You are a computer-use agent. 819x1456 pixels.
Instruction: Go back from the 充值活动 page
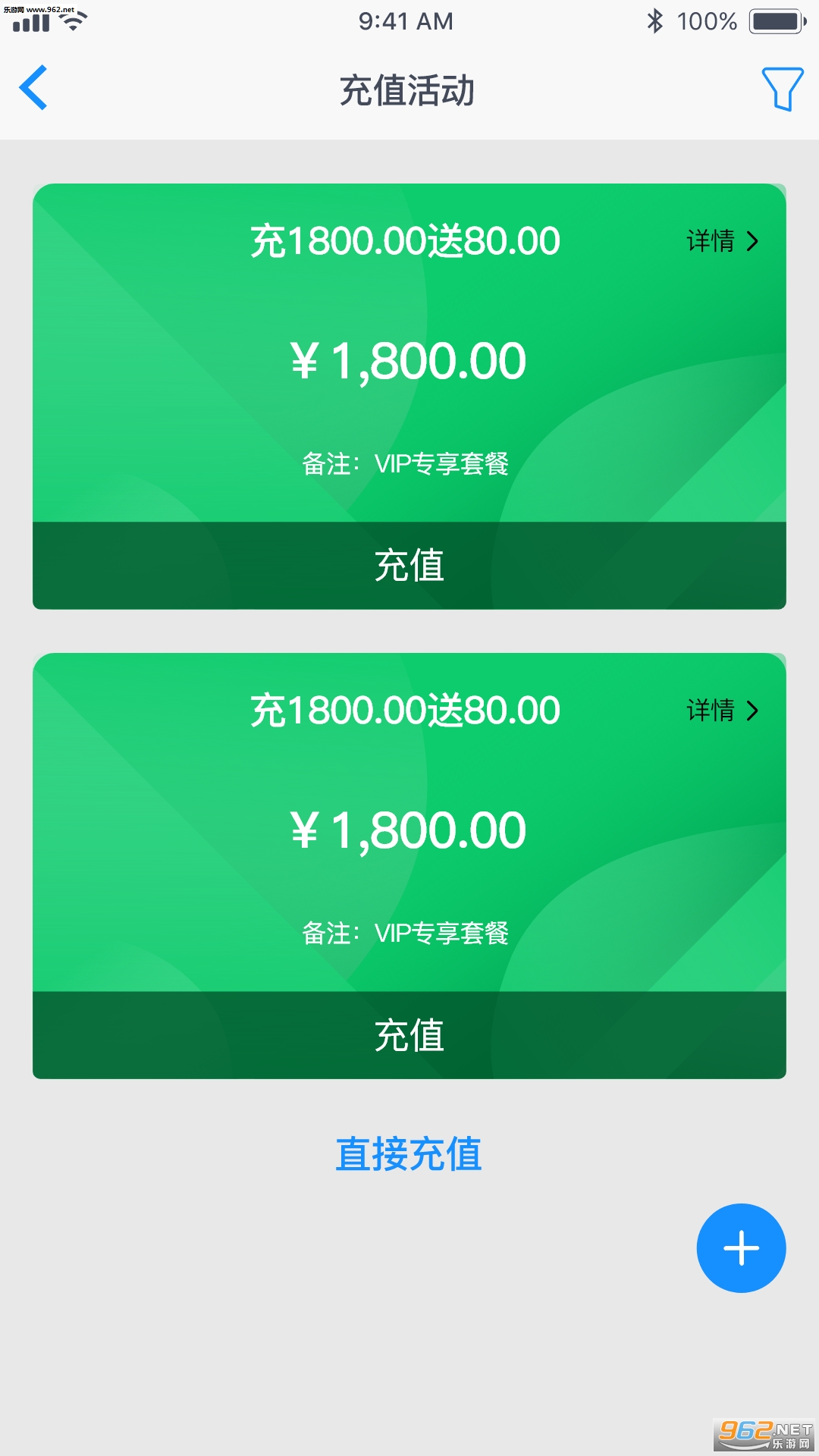[x=34, y=88]
